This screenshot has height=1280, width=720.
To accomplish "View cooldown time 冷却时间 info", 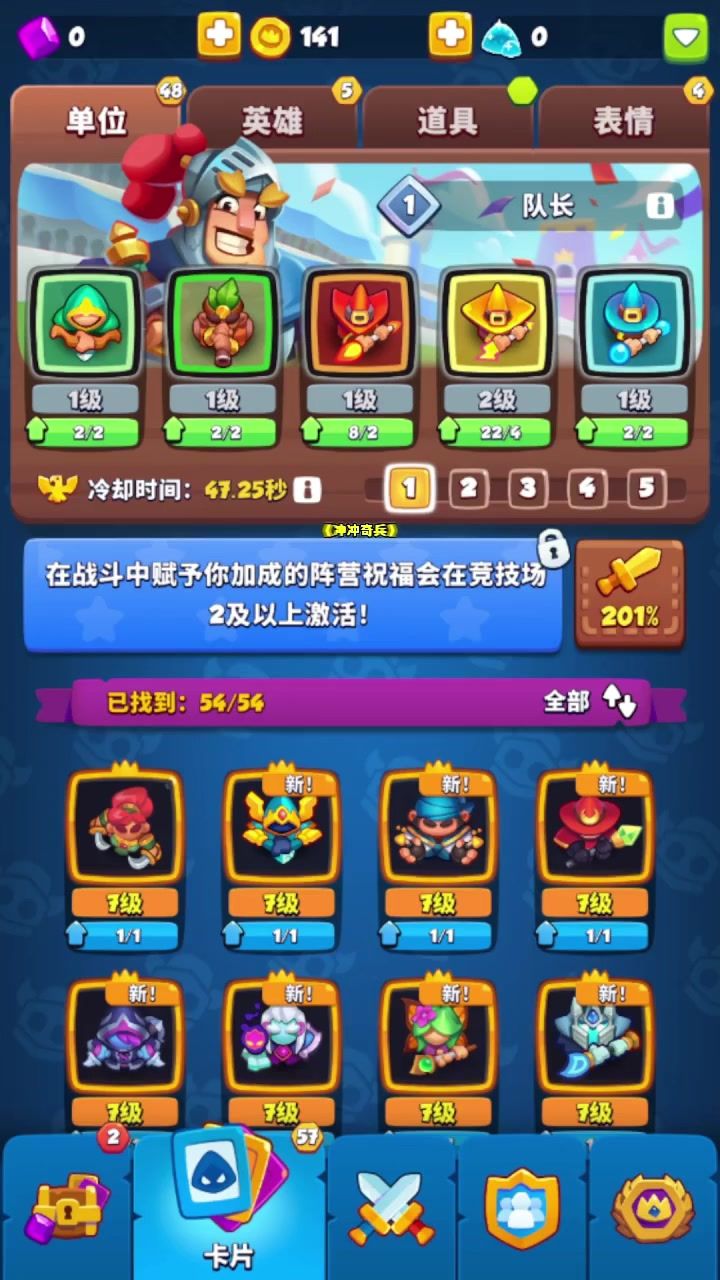I will coord(308,490).
